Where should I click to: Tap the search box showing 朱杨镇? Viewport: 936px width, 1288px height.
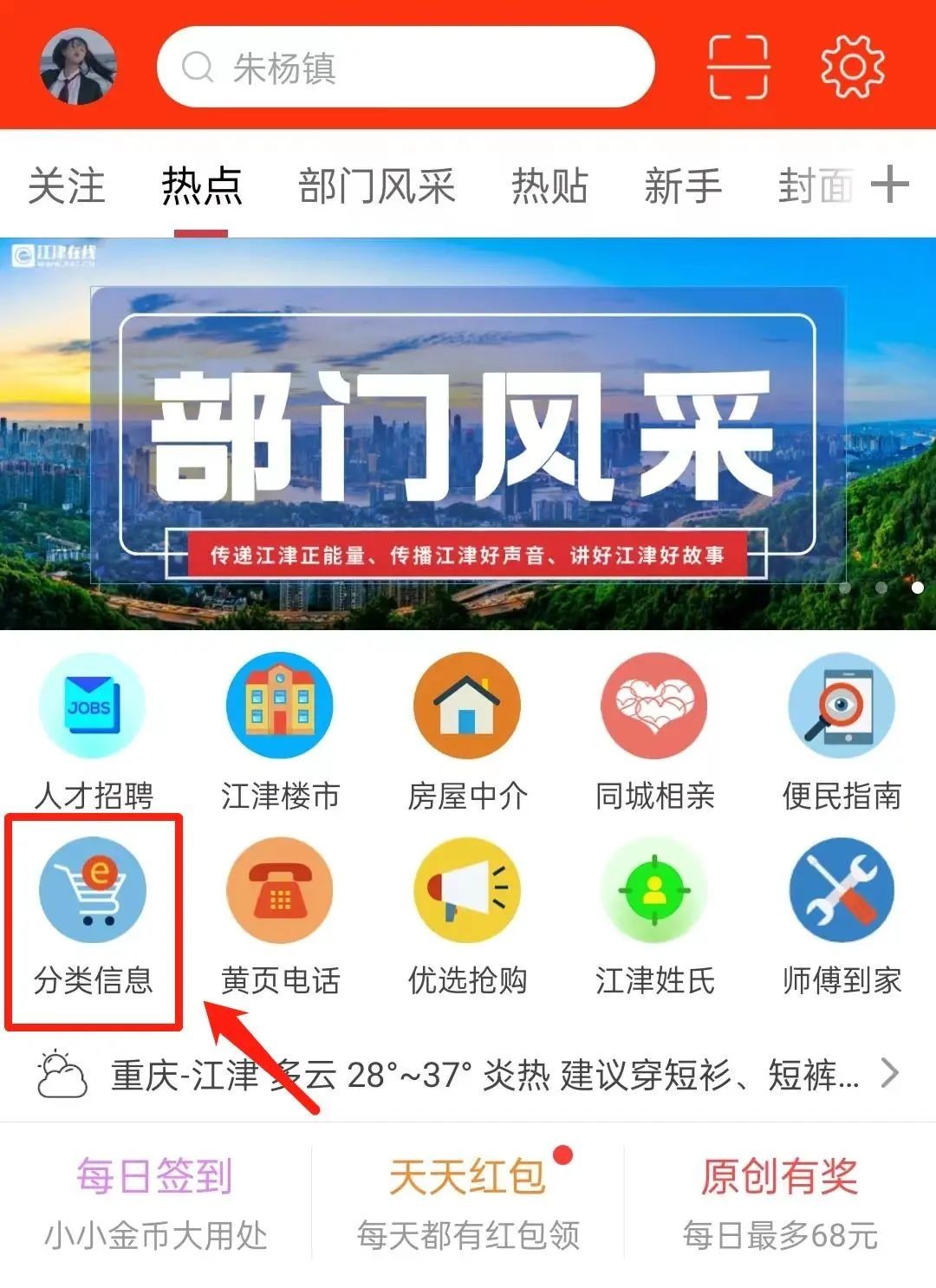click(x=405, y=67)
